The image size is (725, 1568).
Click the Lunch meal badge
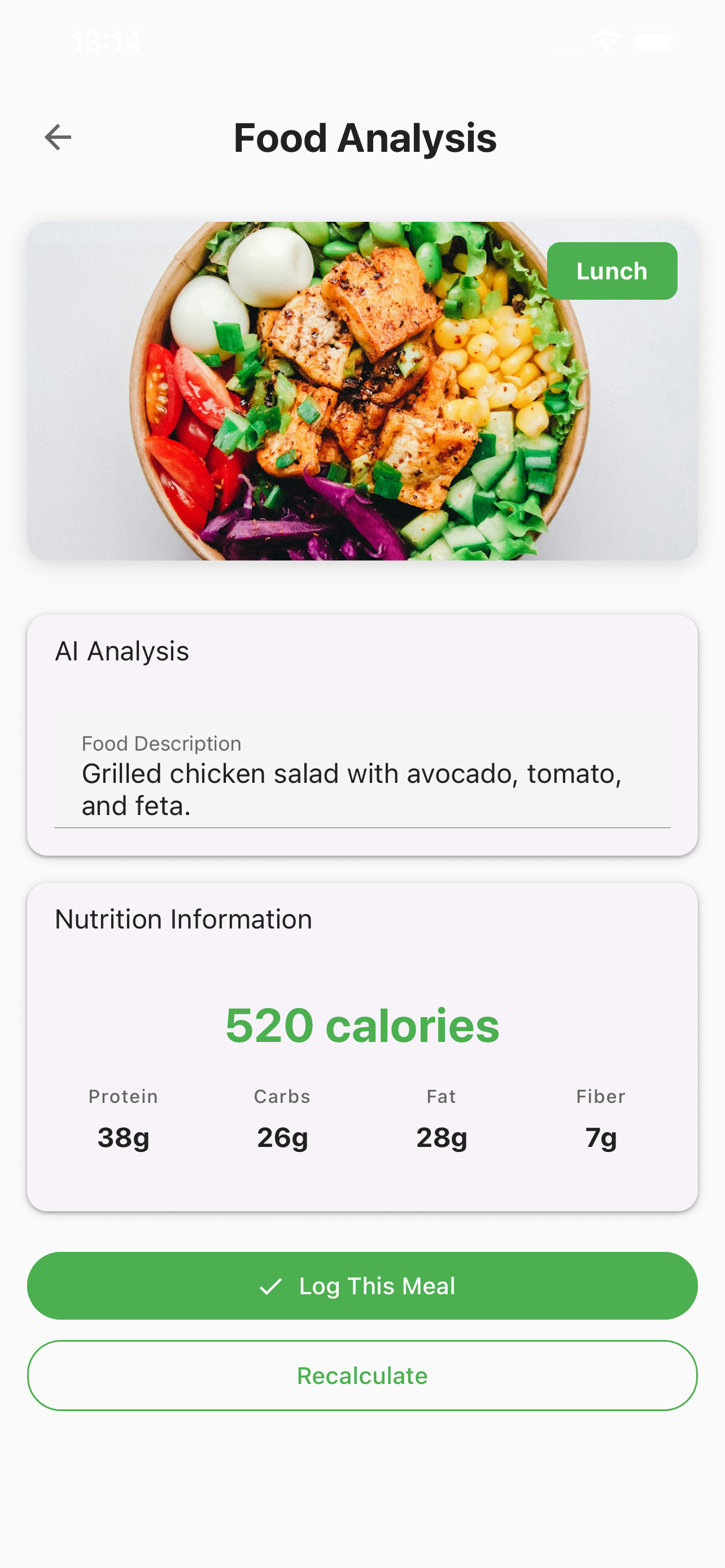[612, 271]
